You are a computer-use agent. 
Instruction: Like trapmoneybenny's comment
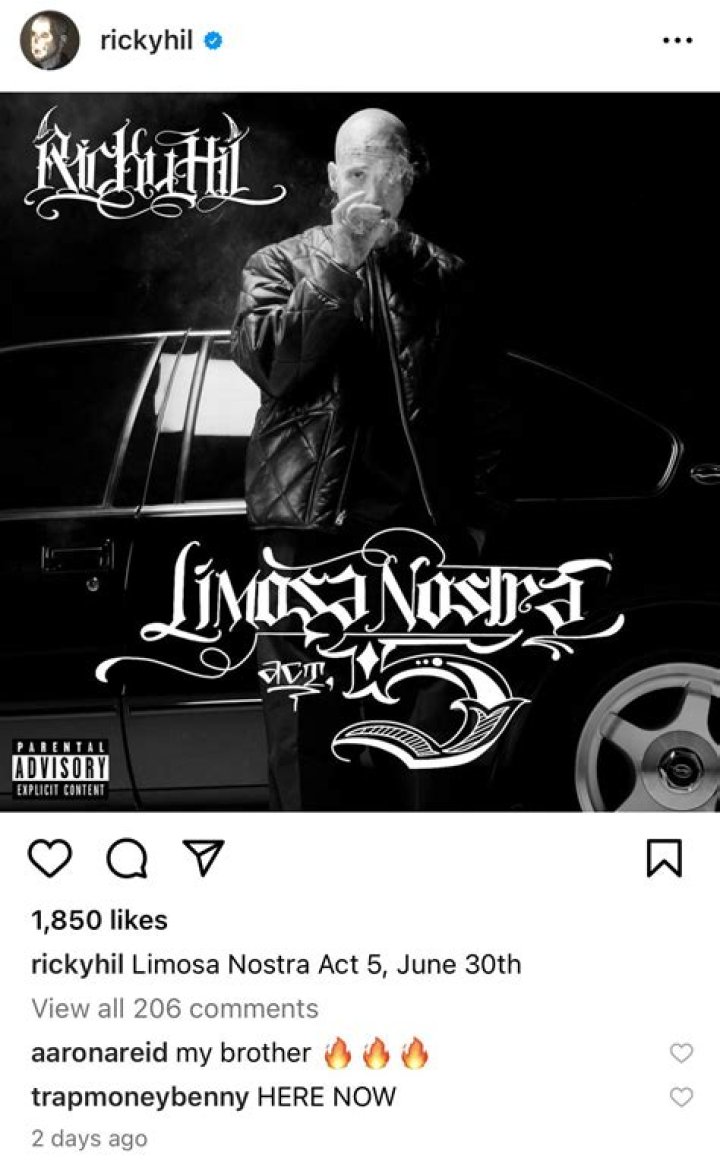click(681, 1097)
